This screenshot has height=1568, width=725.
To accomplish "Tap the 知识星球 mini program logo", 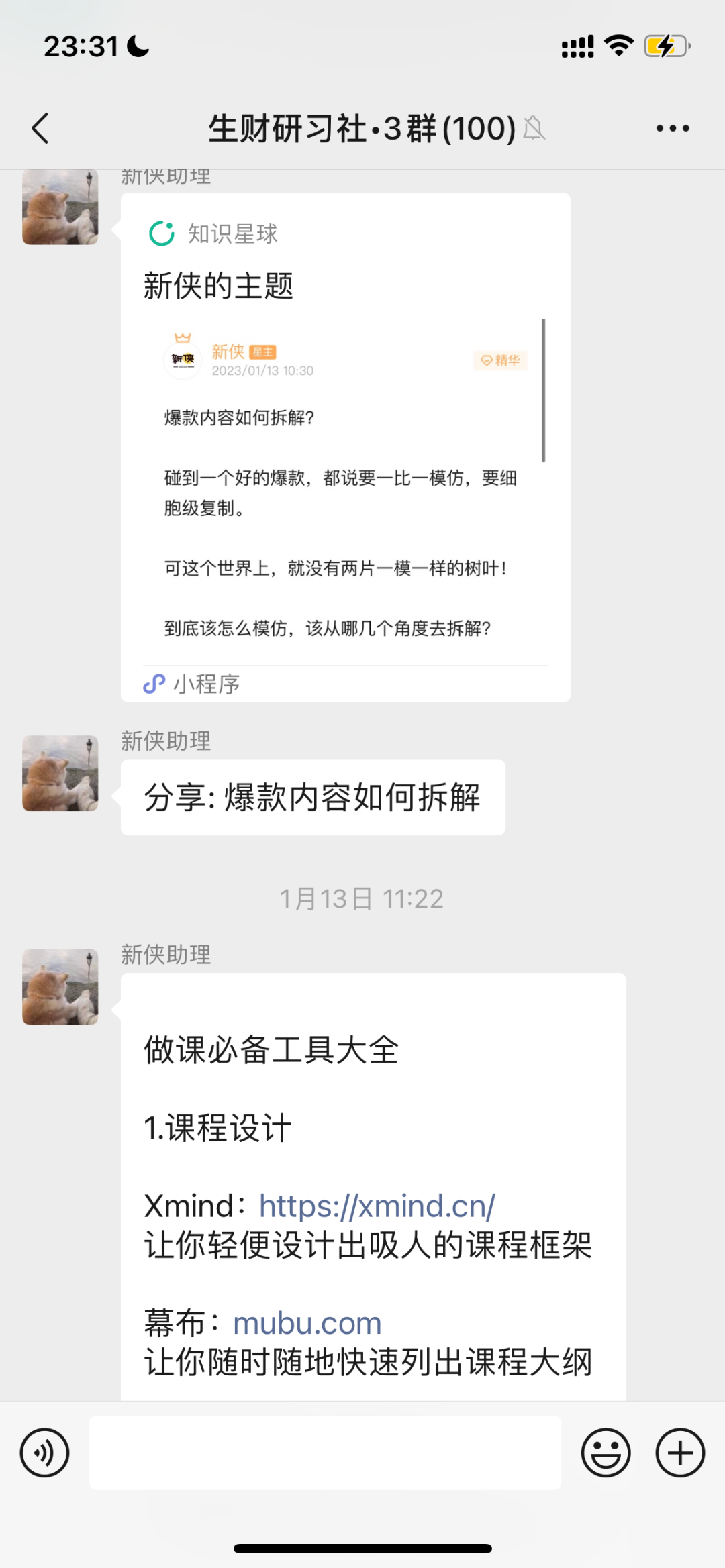I will (x=160, y=233).
